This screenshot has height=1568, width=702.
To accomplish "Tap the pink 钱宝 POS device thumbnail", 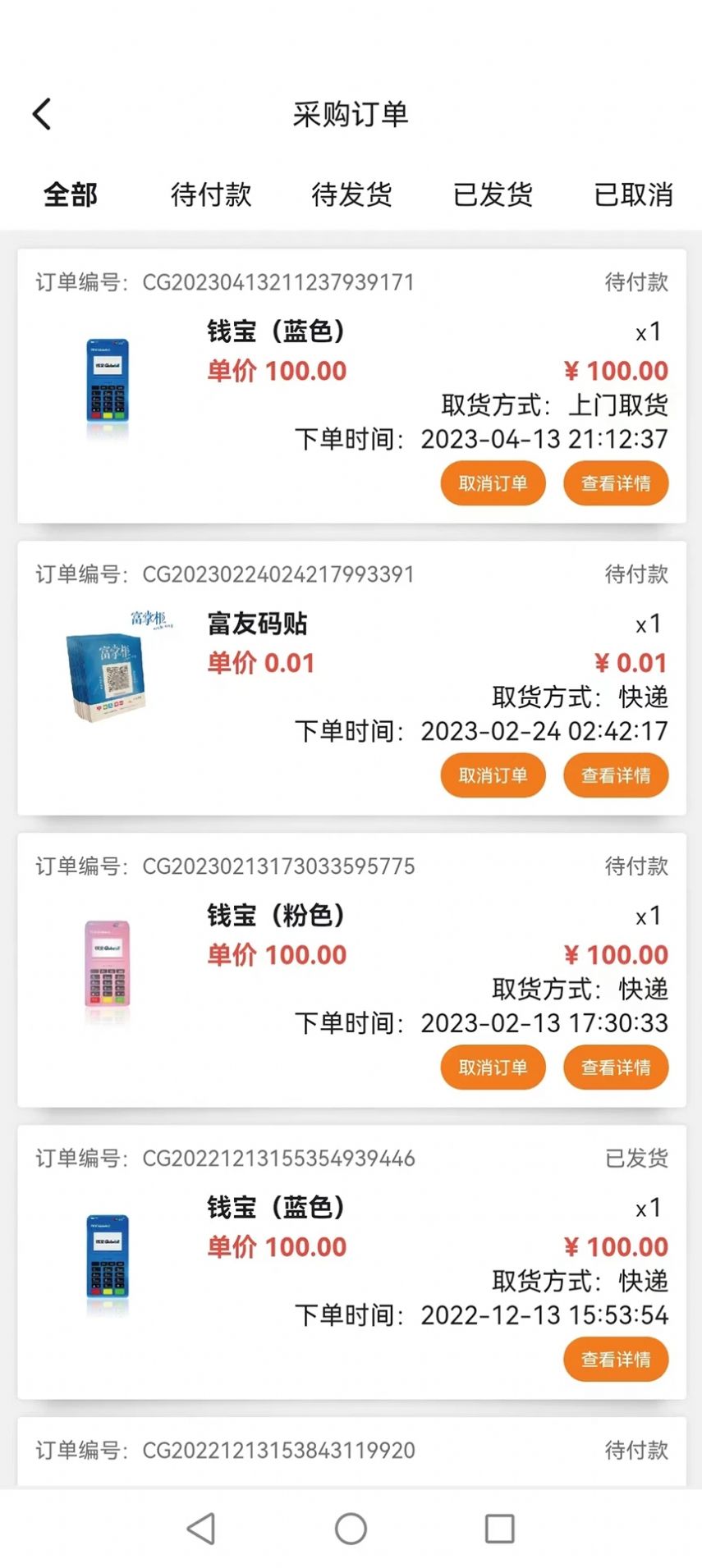I will click(x=105, y=968).
